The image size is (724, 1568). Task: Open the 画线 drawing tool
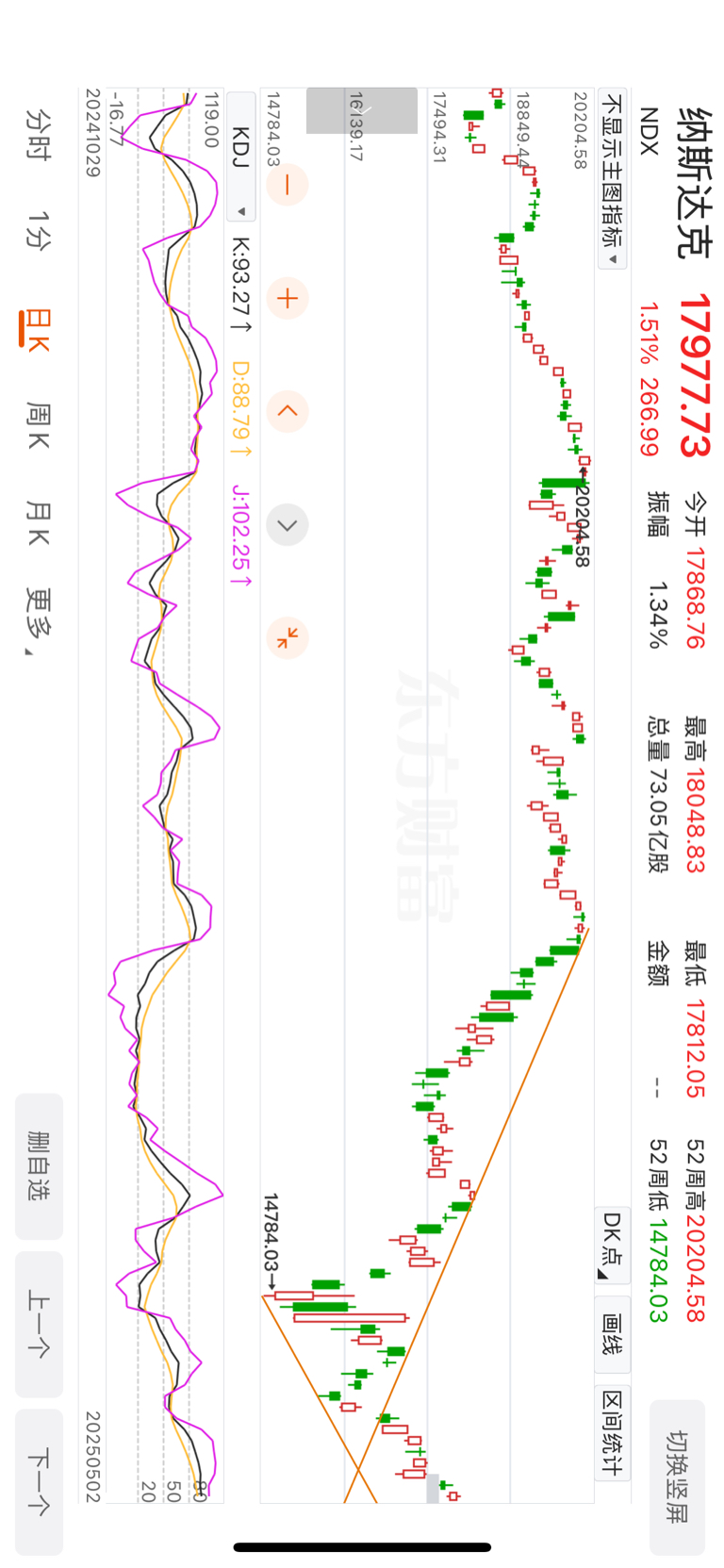click(613, 1334)
